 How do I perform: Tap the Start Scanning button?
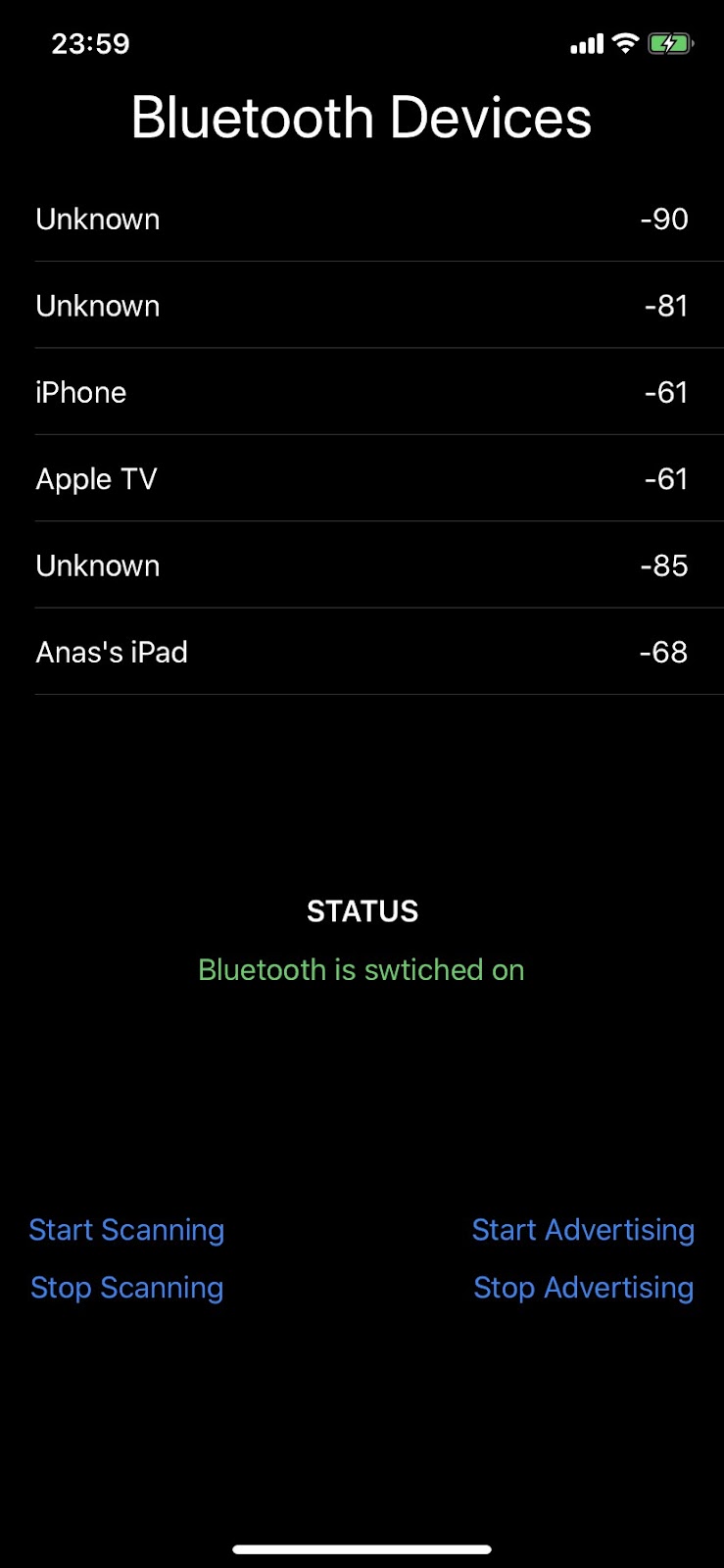tap(126, 1230)
